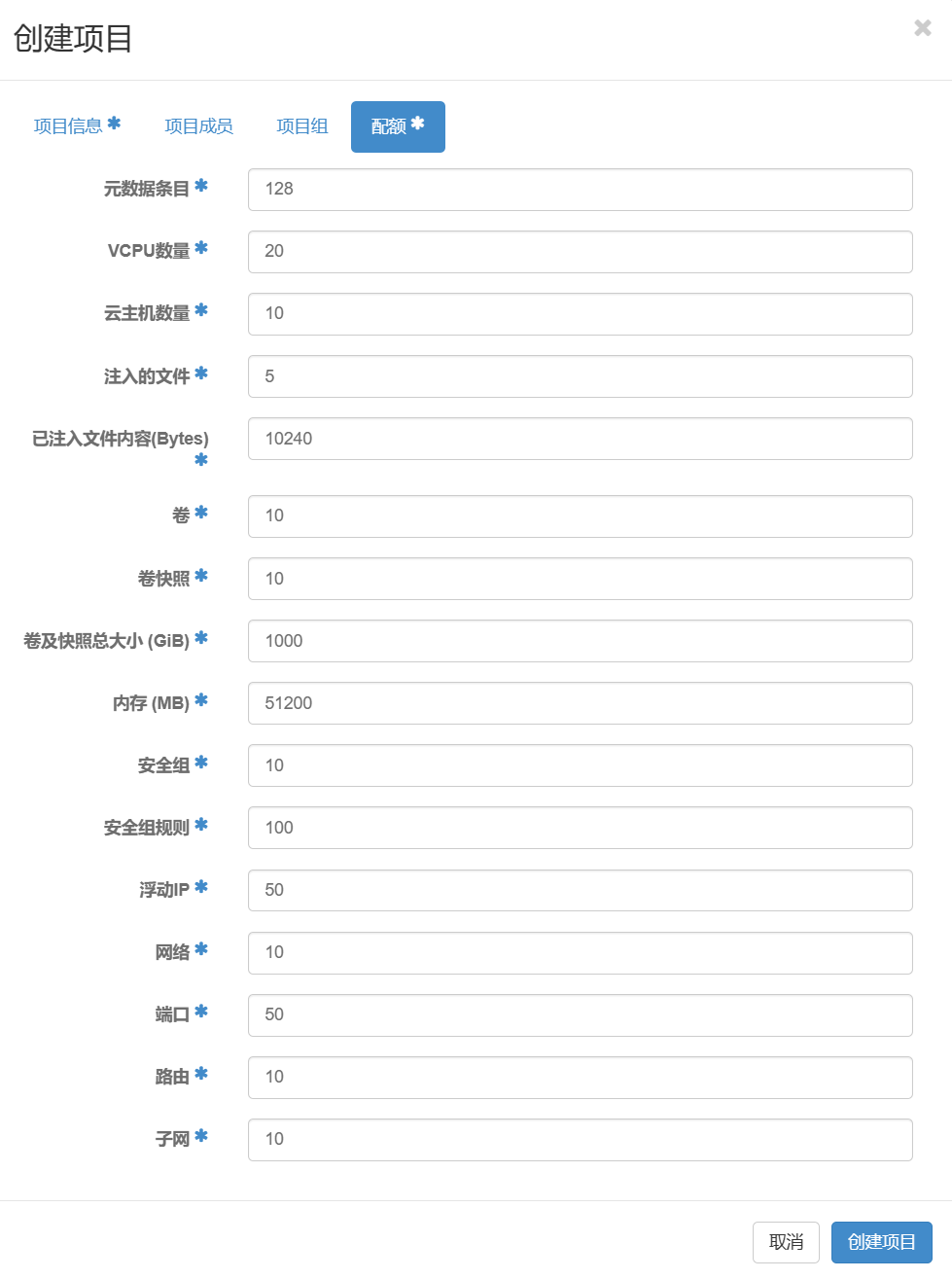Screen dimensions: 952x1279
Task: Focus the 路由 input
Action: (580, 1077)
